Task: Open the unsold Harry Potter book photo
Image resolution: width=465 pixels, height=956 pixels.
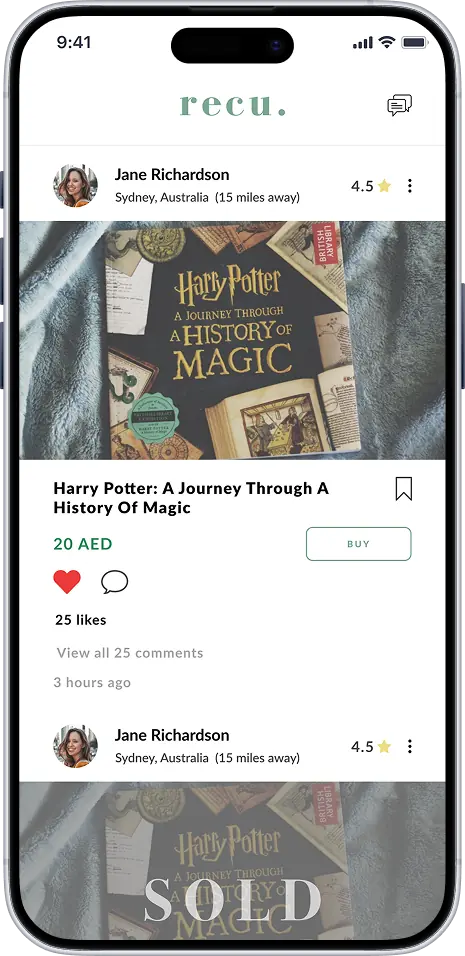Action: (x=232, y=340)
